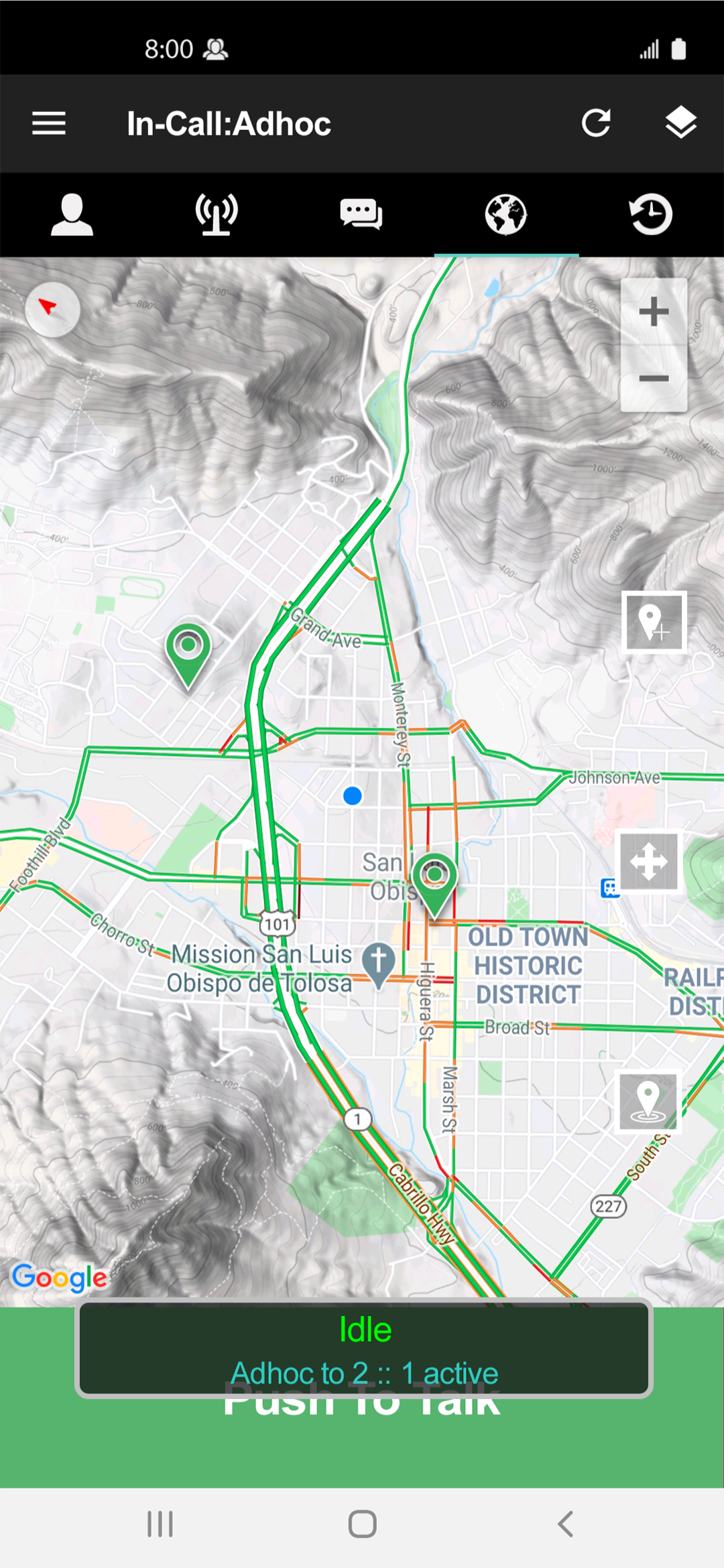Switch to the history tab

coord(651,215)
